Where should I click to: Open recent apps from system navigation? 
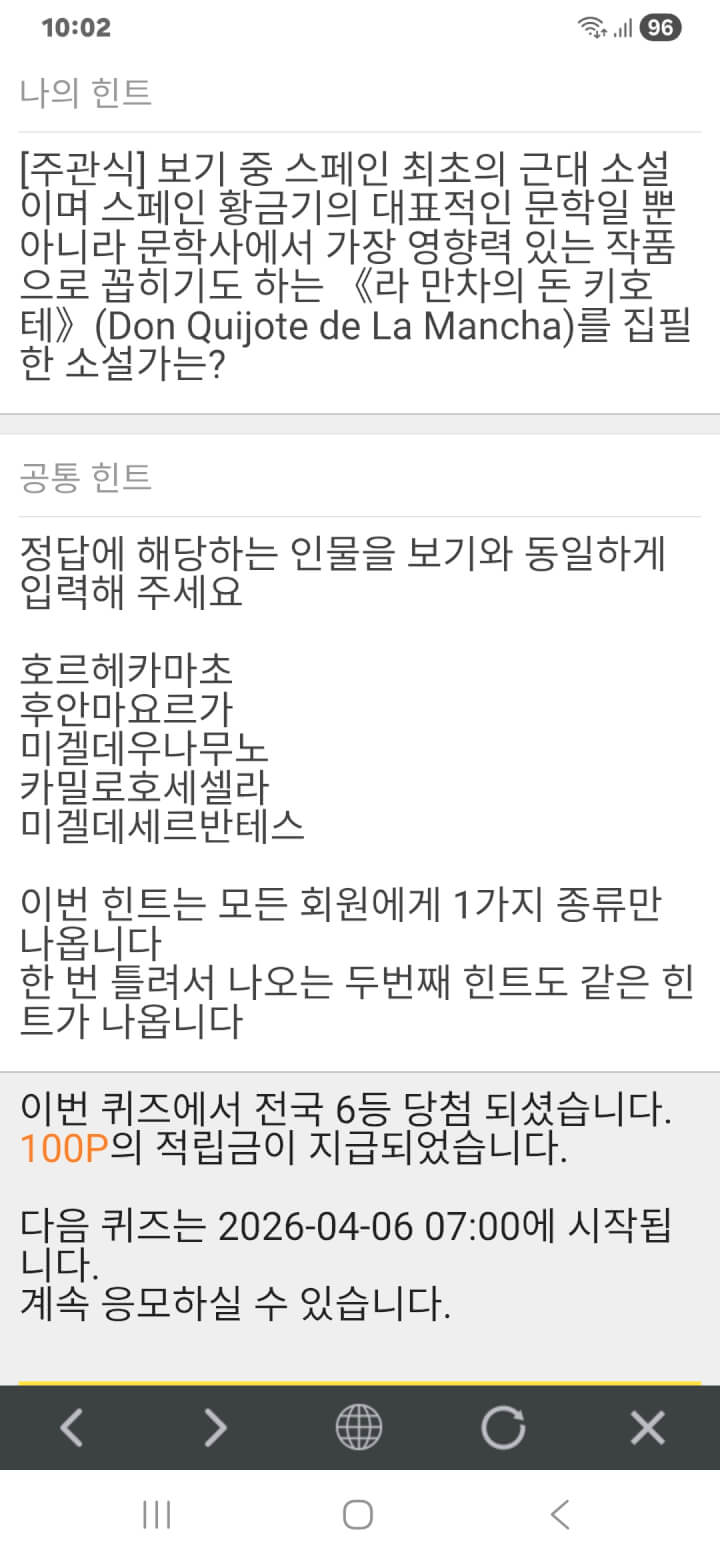click(x=156, y=1515)
